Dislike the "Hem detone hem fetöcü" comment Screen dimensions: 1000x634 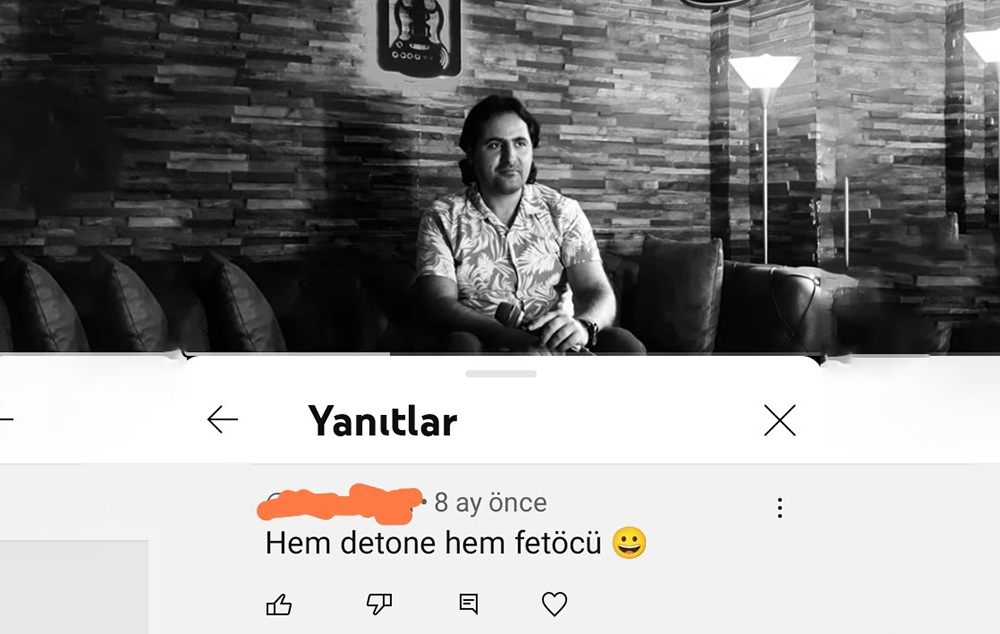[x=379, y=603]
